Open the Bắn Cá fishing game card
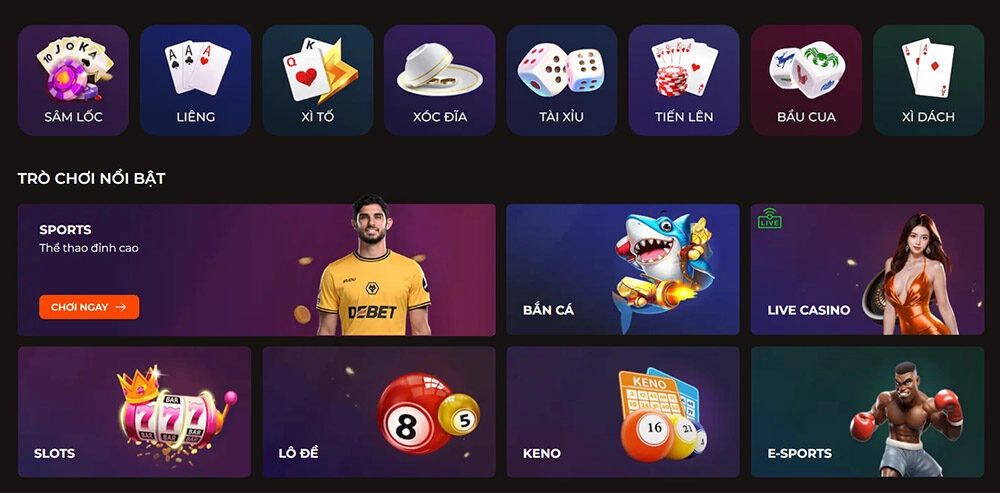This screenshot has height=493, width=1000. click(622, 270)
